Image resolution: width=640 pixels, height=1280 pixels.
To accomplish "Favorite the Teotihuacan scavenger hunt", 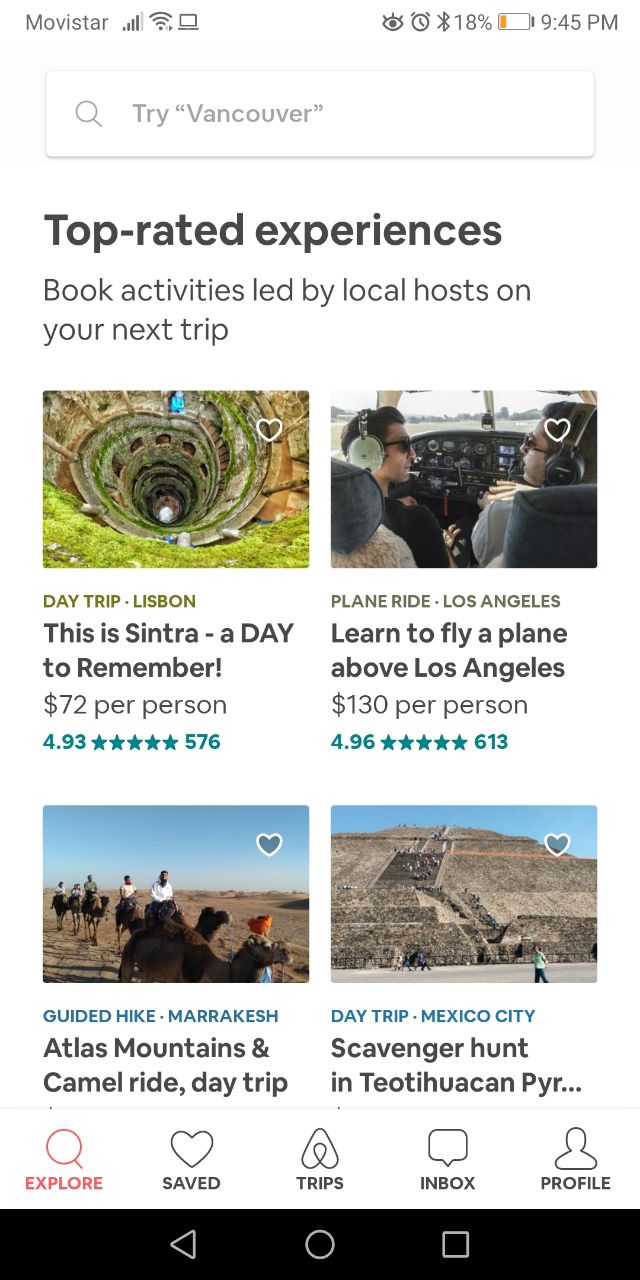I will [x=557, y=845].
